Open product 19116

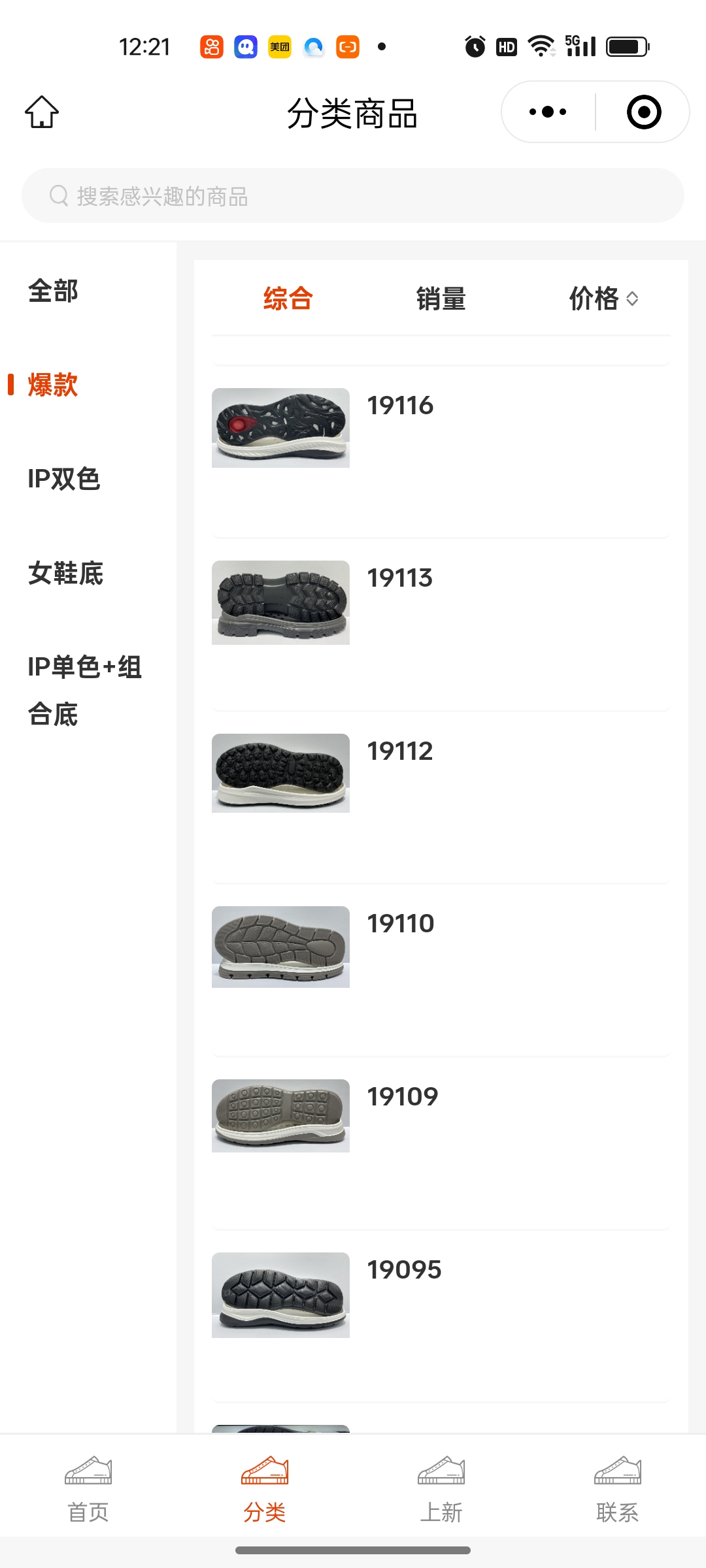point(400,406)
